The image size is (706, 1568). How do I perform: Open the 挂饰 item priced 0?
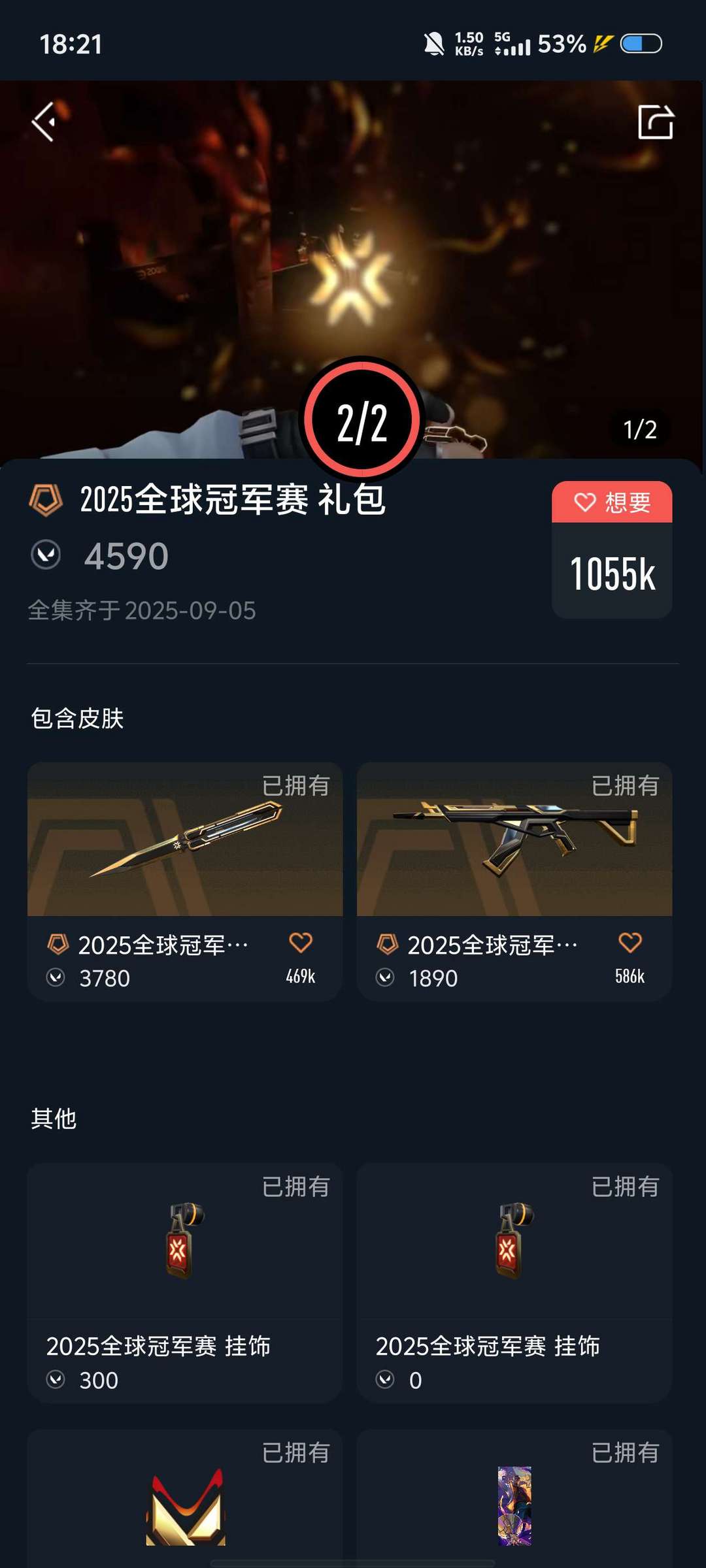coord(514,1281)
